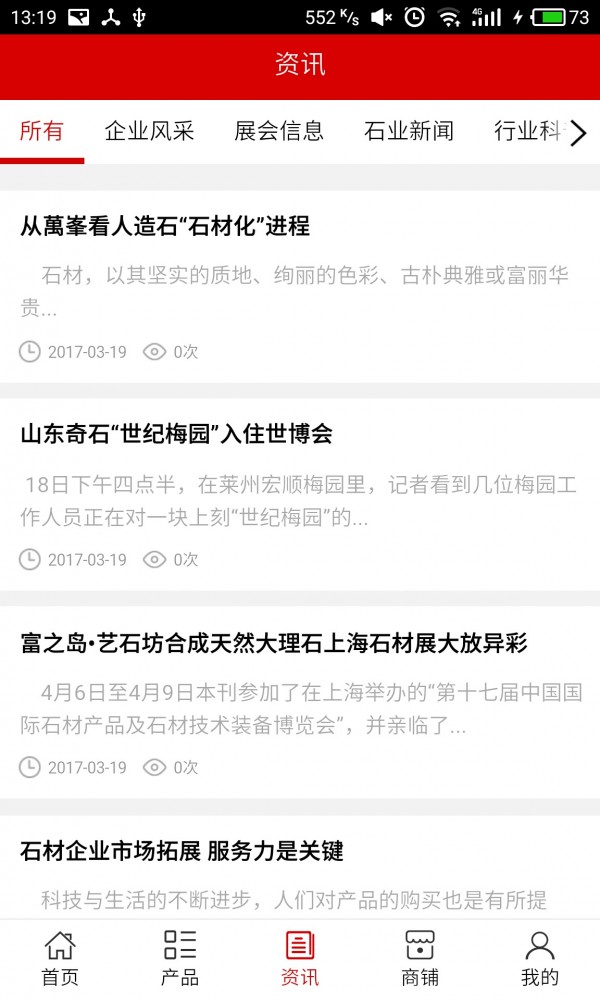Screen dimensions: 600x1000
Task: Switch to the 企业风采 tab
Action: click(x=149, y=131)
